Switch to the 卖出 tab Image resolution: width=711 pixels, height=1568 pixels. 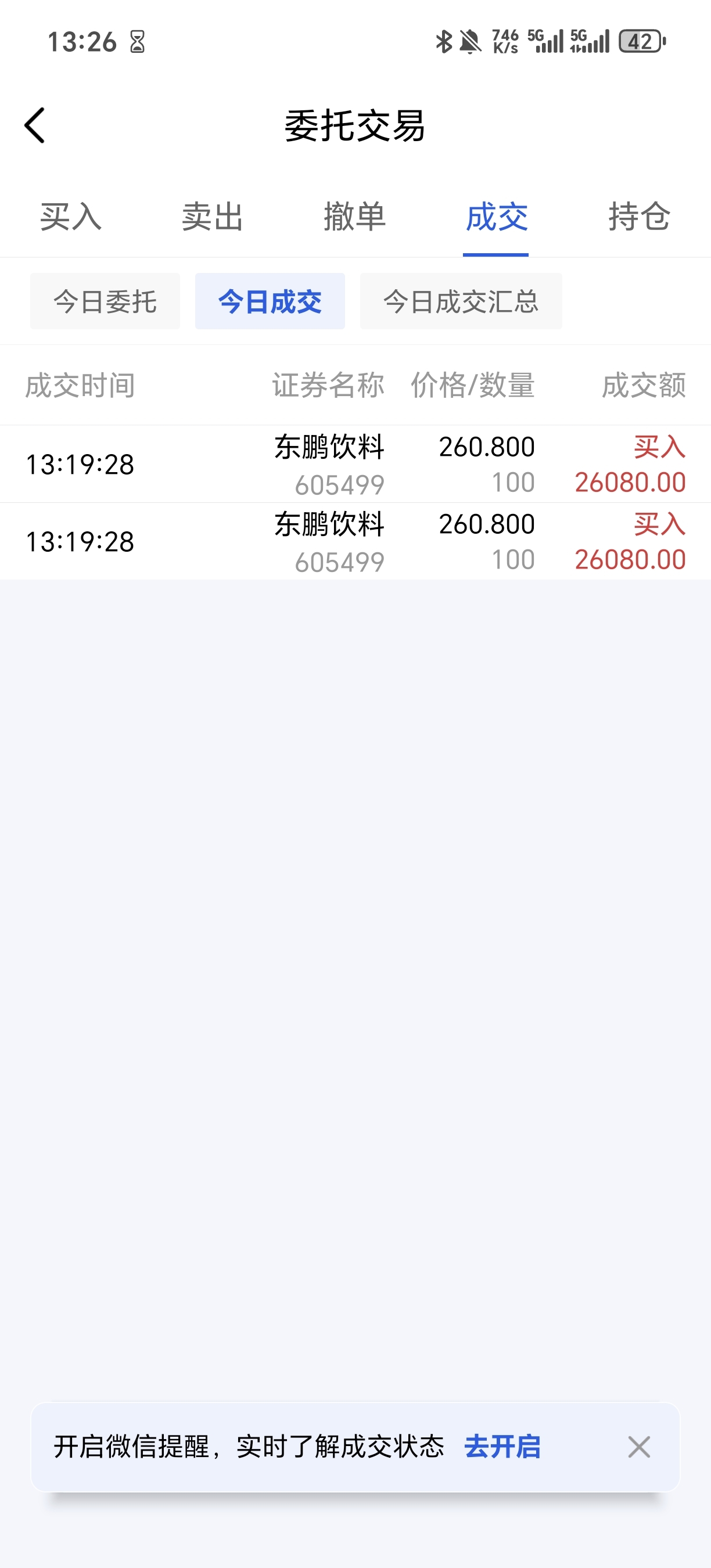click(213, 217)
